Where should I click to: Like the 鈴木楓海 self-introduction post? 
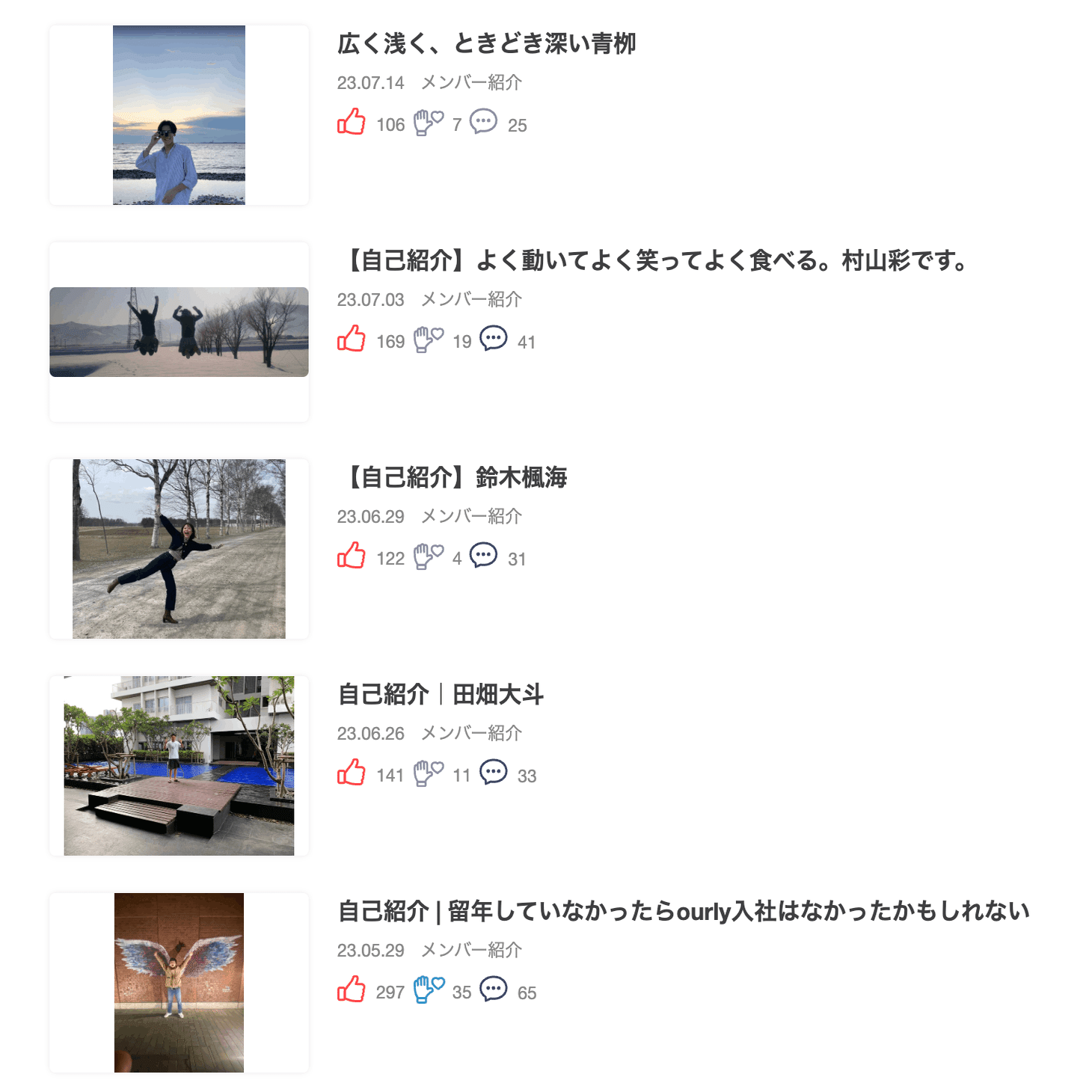point(352,556)
